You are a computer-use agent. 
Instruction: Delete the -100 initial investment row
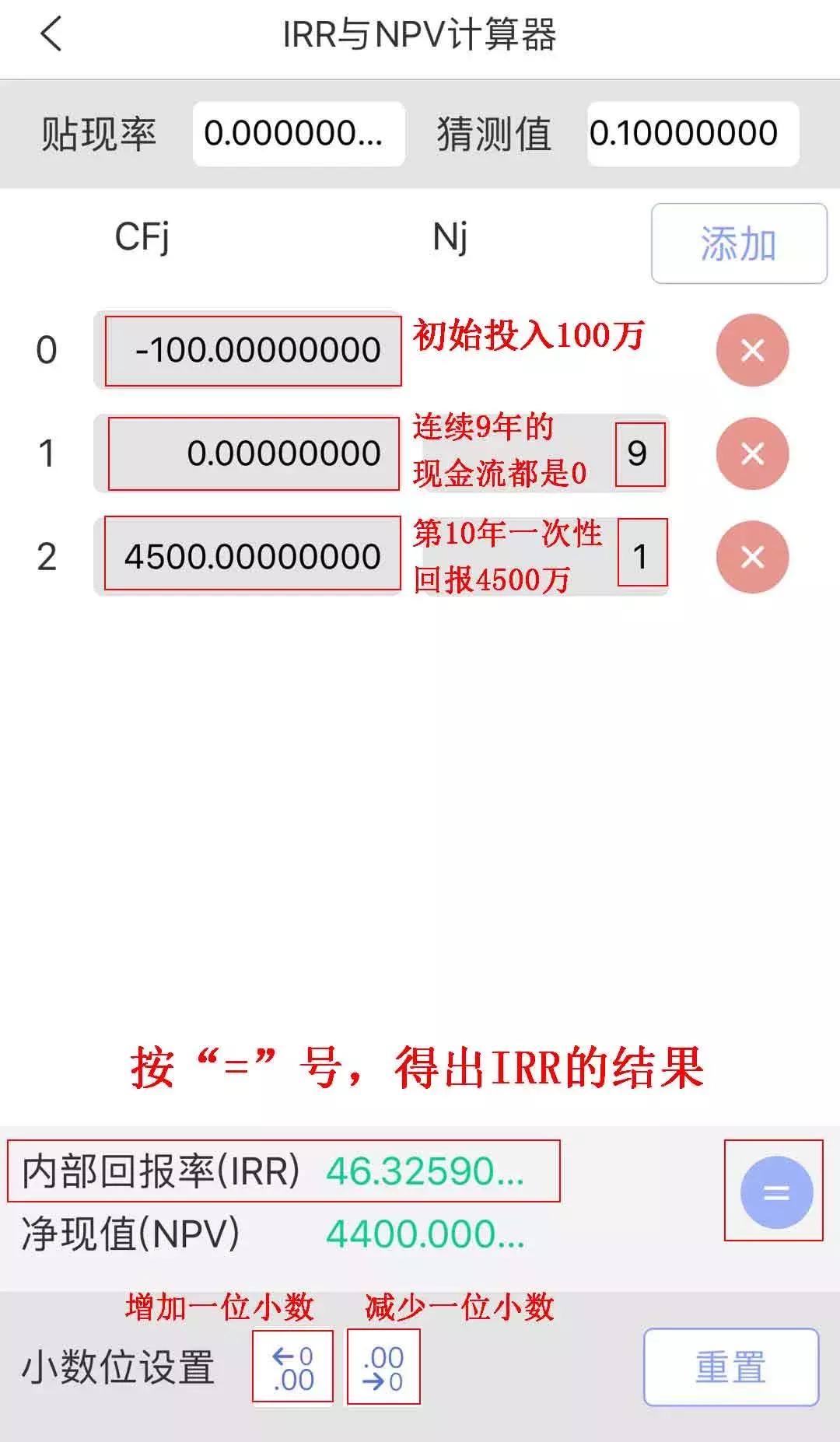751,350
